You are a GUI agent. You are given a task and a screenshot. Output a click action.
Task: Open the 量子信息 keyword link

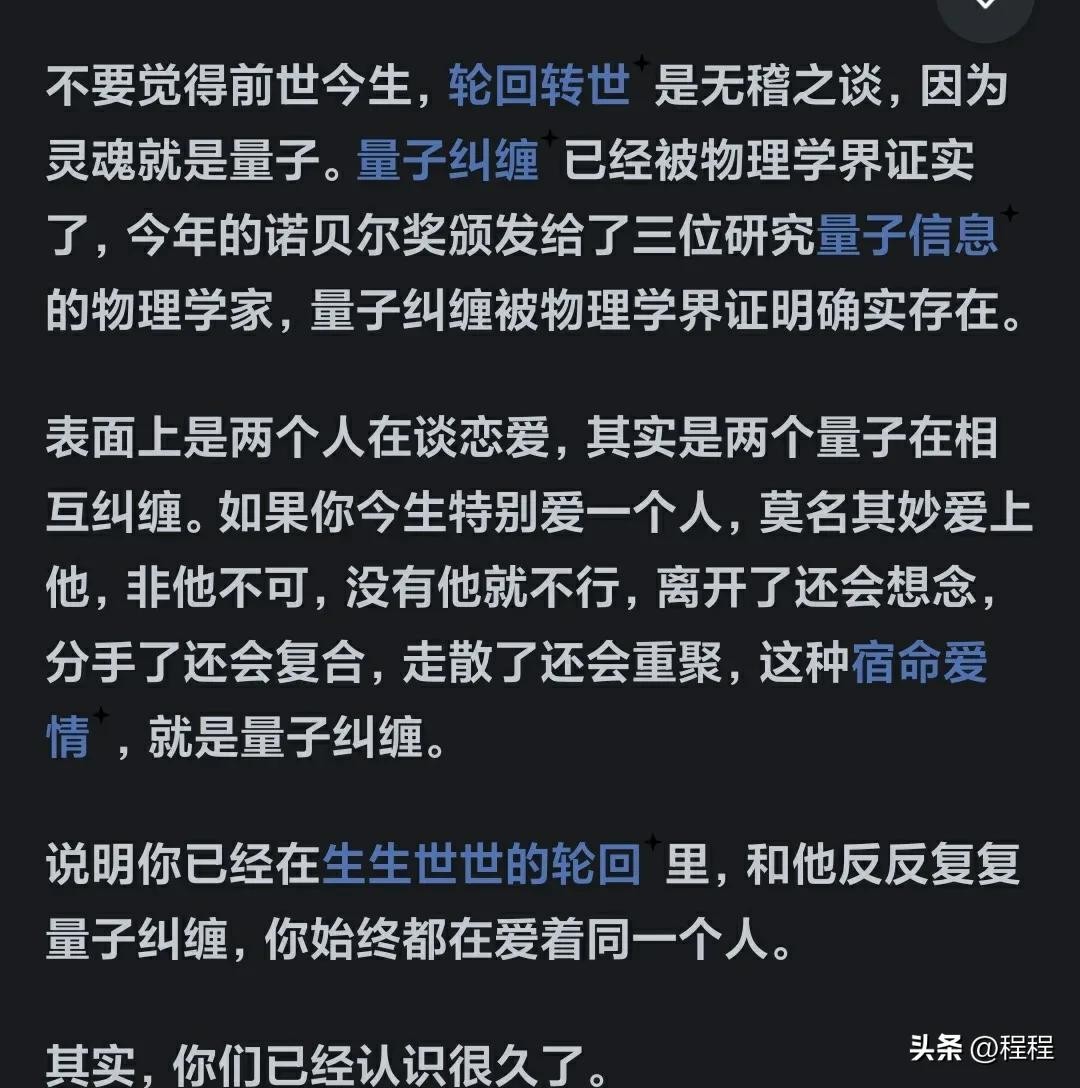[x=907, y=236]
